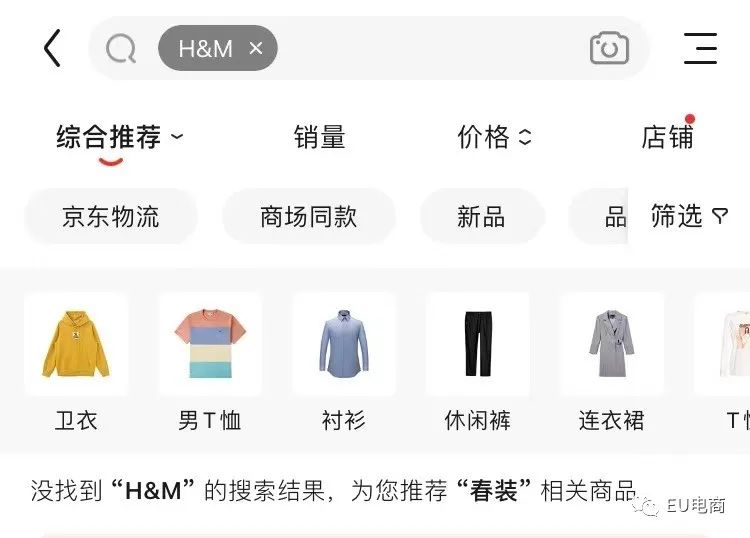Open the hamburger menu

[x=700, y=48]
